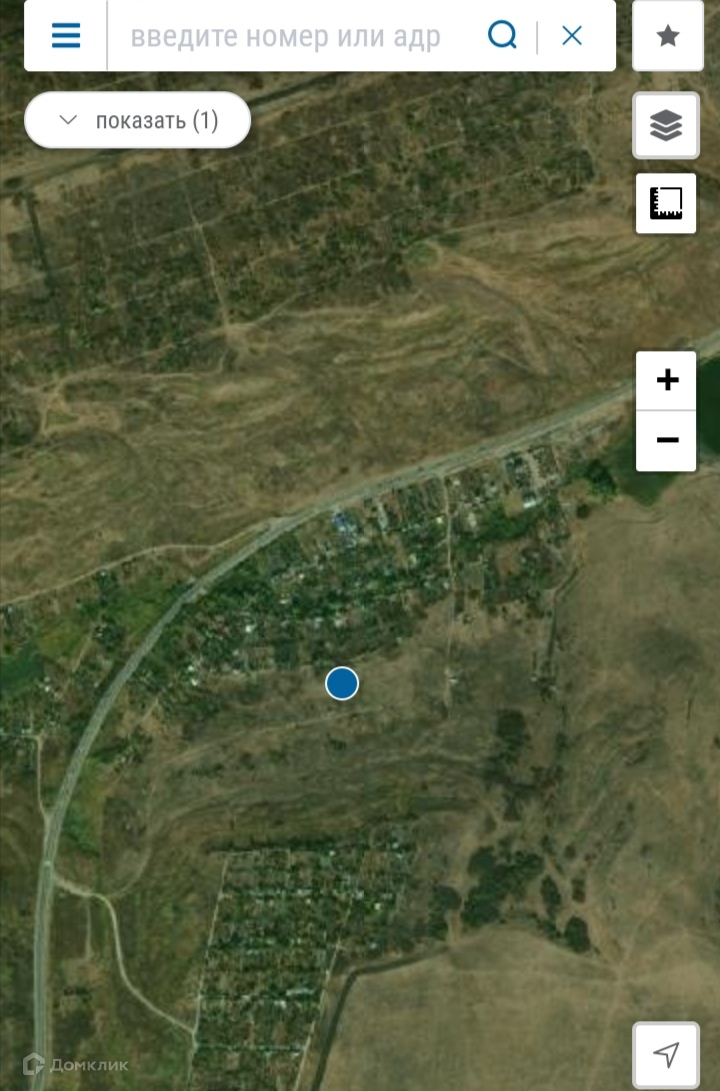The height and width of the screenshot is (1091, 720).
Task: Activate the measurement ruler tool
Action: [x=666, y=203]
